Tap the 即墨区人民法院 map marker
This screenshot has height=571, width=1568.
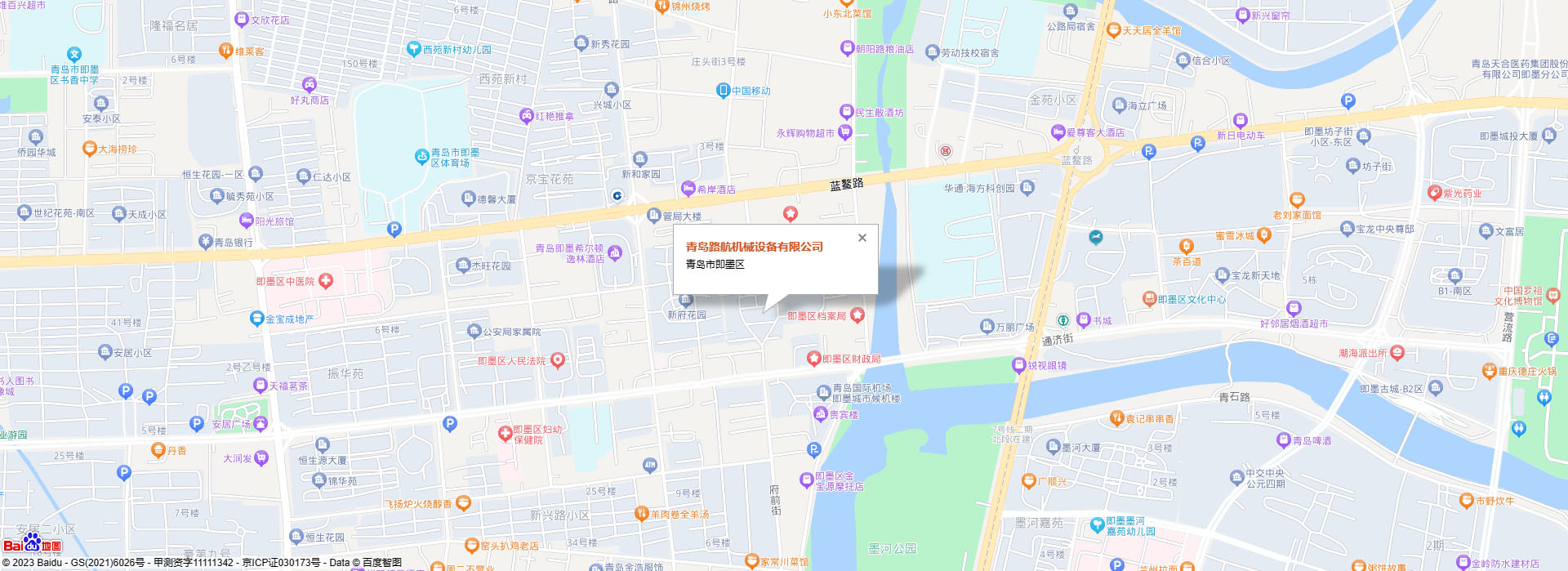(x=558, y=360)
